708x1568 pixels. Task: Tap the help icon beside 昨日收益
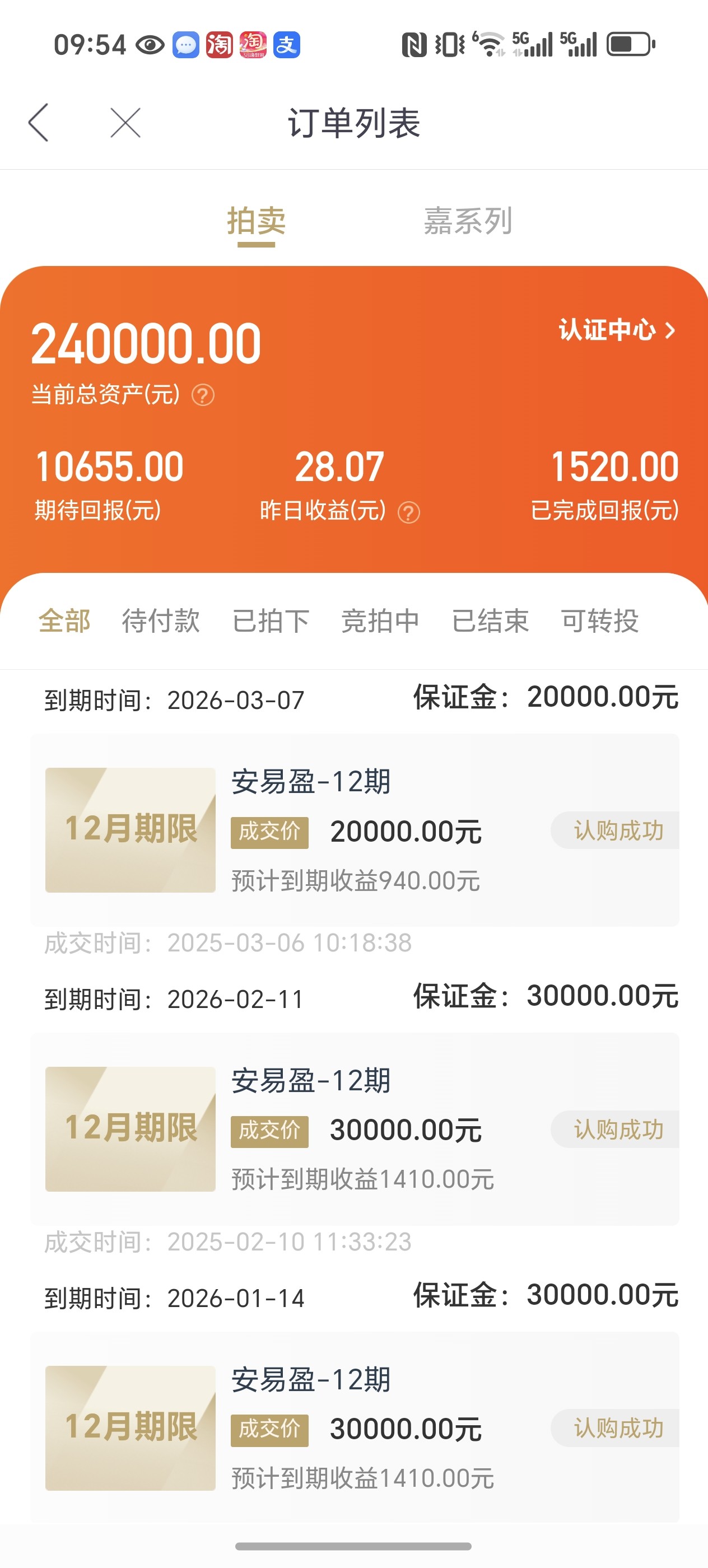(x=408, y=512)
